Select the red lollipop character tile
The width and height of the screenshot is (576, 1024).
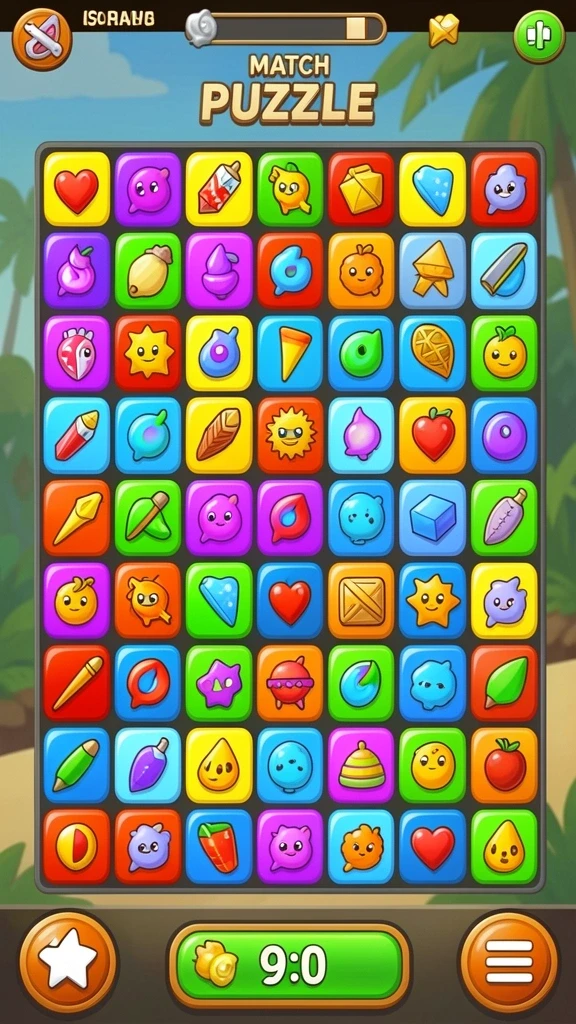(290, 683)
